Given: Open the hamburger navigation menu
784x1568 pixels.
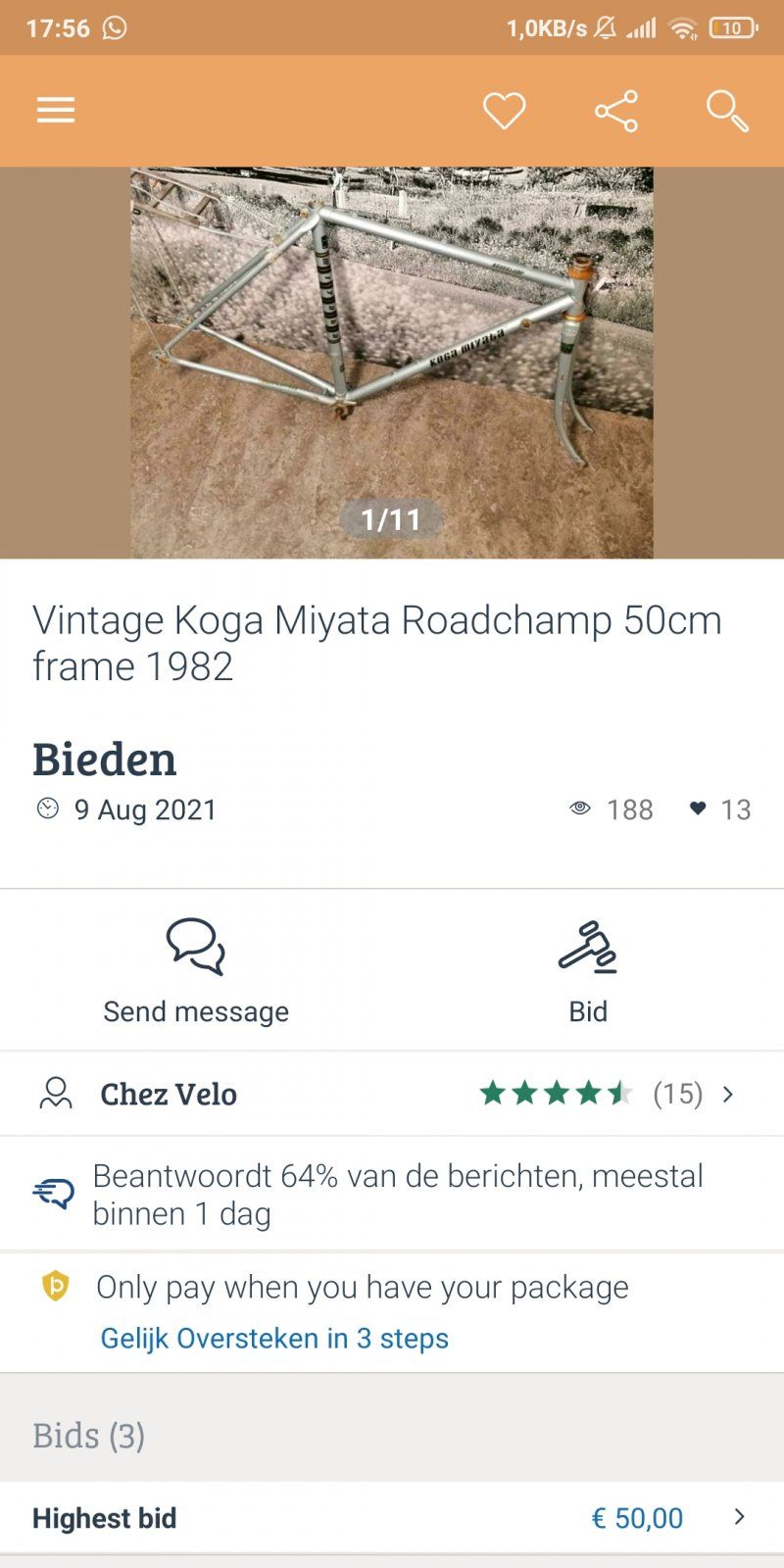Looking at the screenshot, I should tap(56, 110).
